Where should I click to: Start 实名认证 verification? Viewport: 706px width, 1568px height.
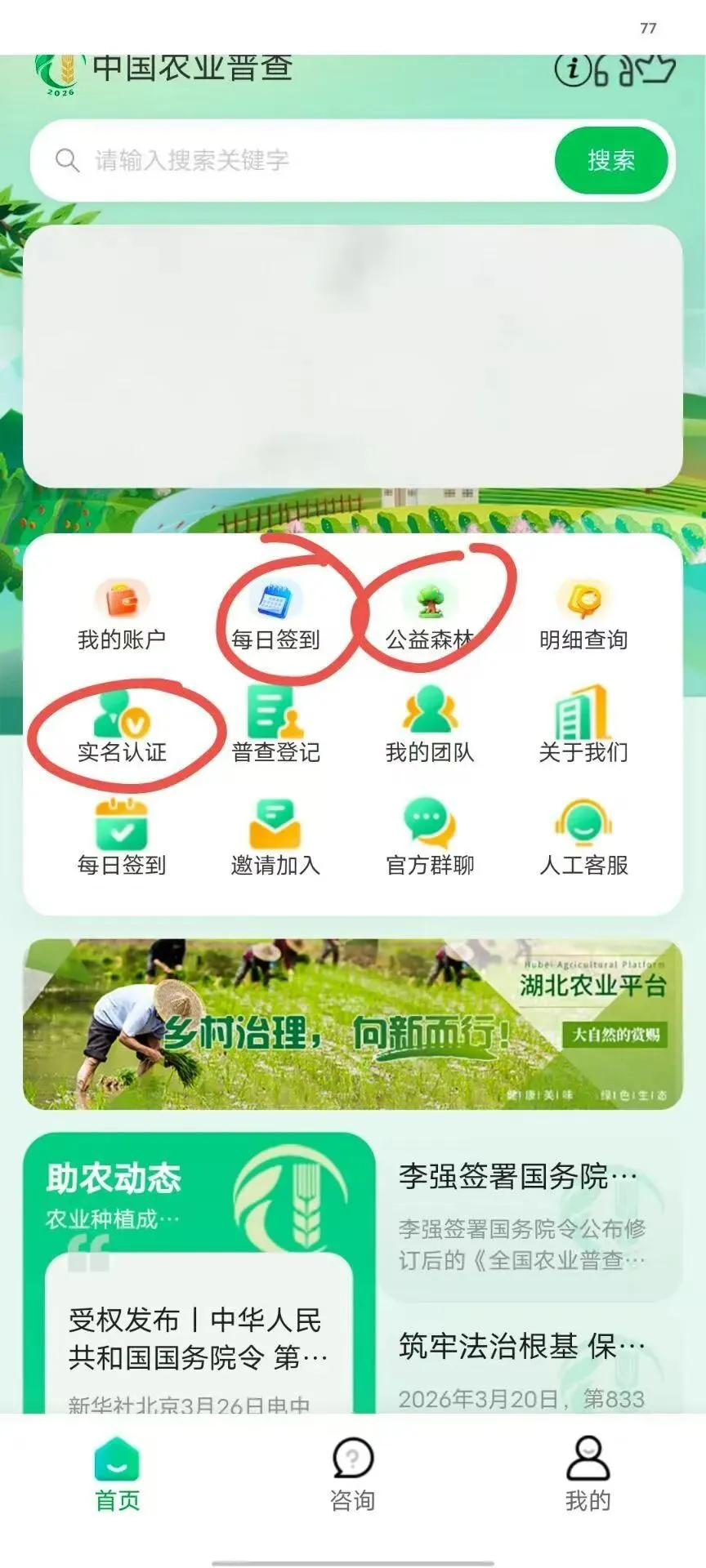coord(122,726)
